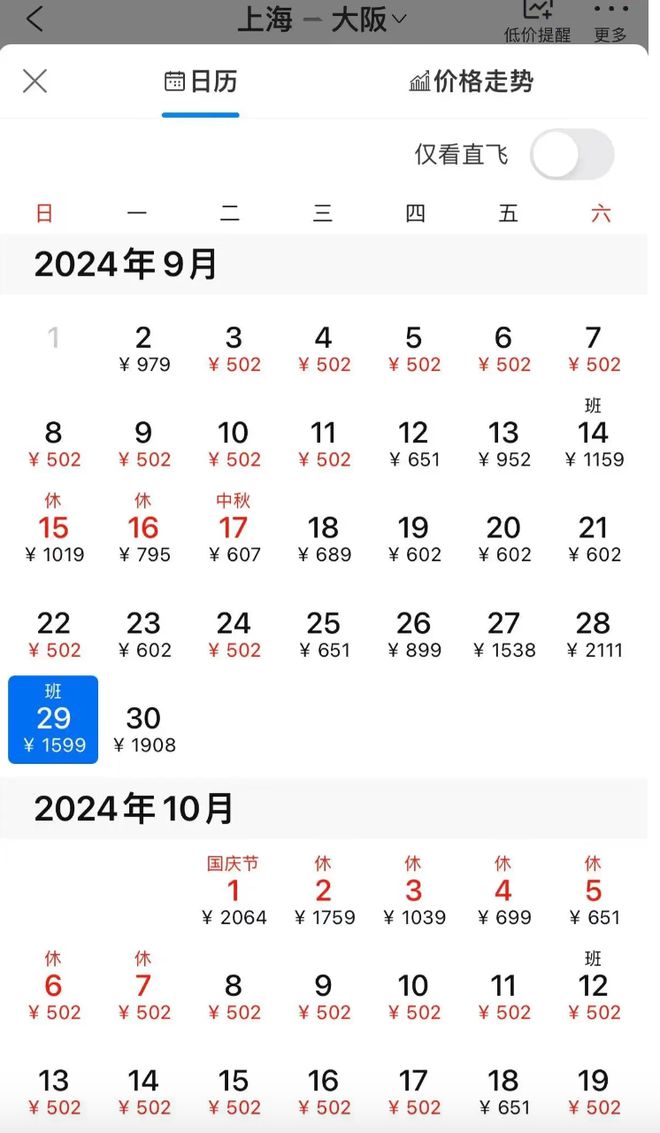Viewport: 660px width, 1133px height.
Task: Select September 17 中秋 date
Action: tap(233, 528)
